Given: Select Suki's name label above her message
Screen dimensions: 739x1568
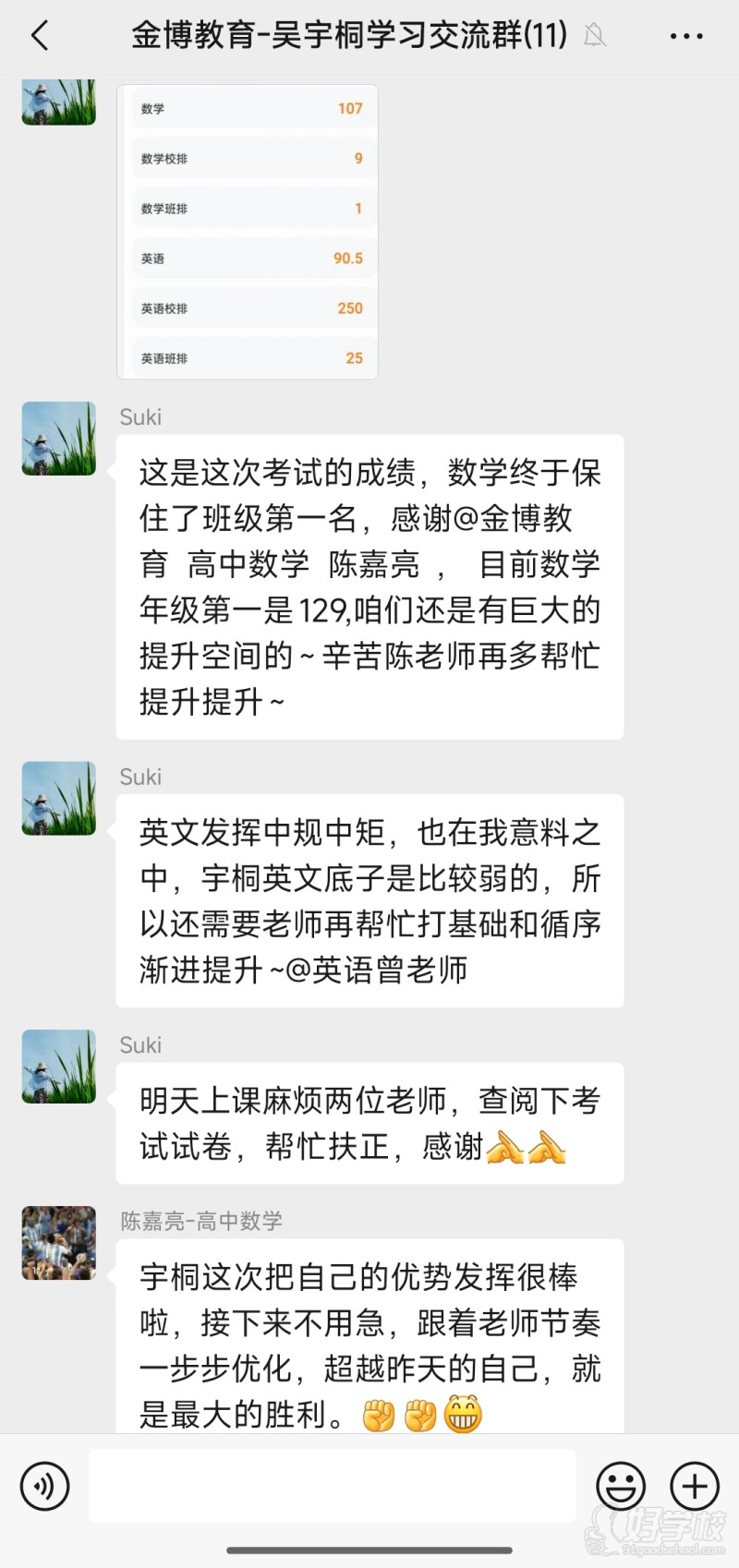Looking at the screenshot, I should (139, 417).
